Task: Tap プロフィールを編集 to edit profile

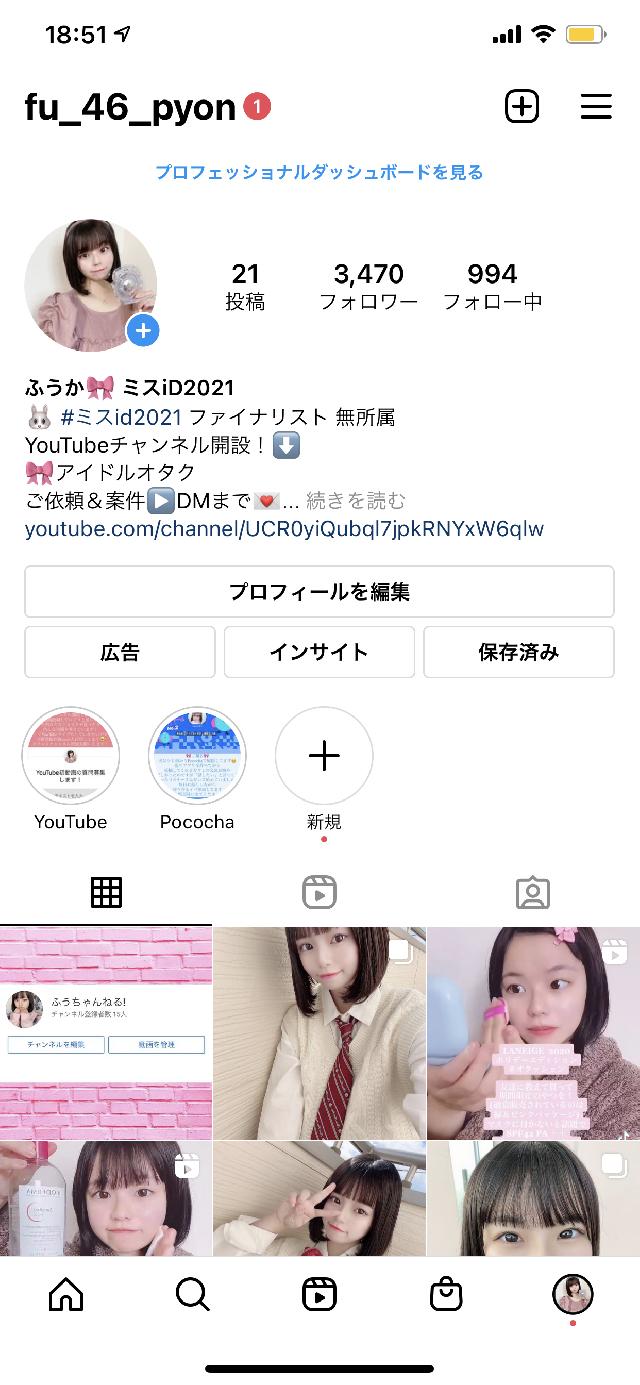Action: pyautogui.click(x=319, y=592)
